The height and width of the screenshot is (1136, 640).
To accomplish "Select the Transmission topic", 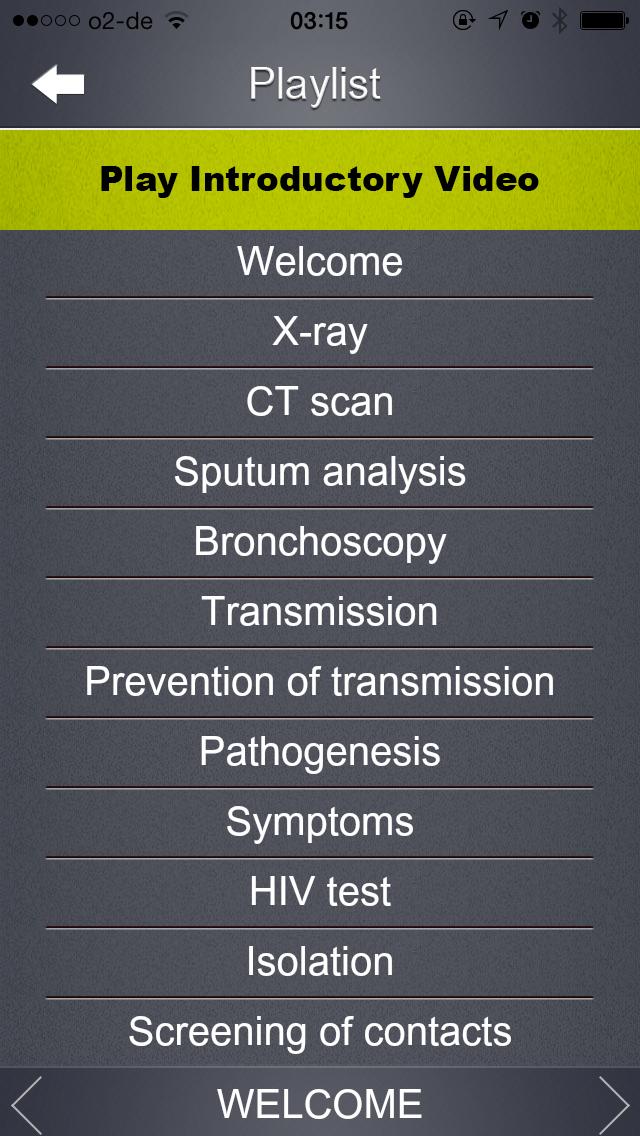I will pos(320,612).
